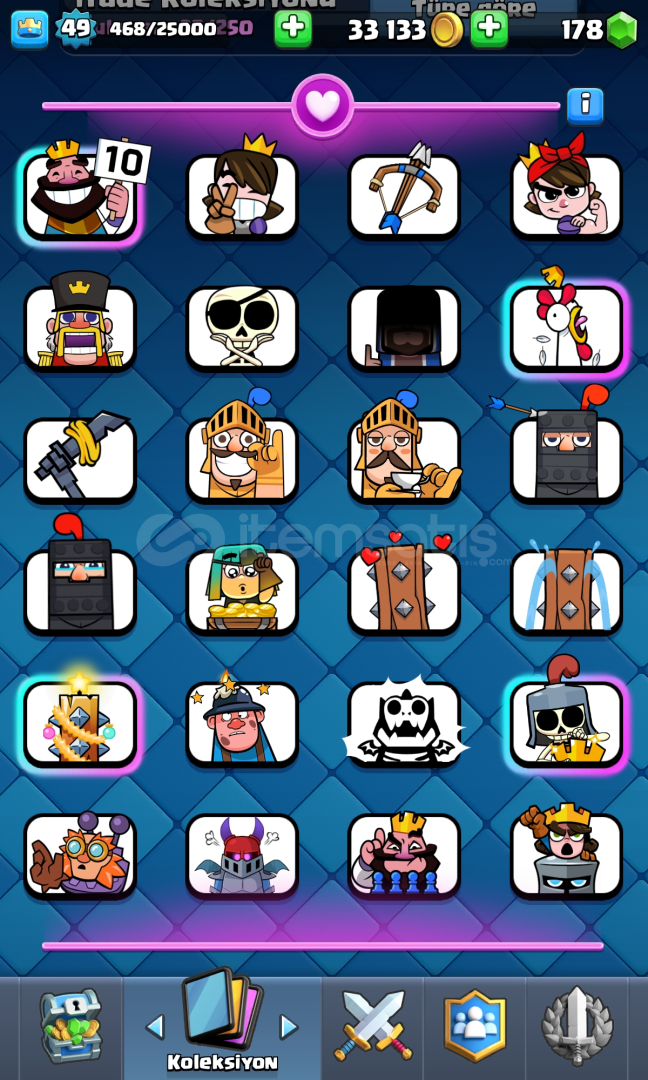Viewport: 648px width, 1080px height.
Task: Select the goblin with goggles emote
Action: pyautogui.click(x=81, y=855)
